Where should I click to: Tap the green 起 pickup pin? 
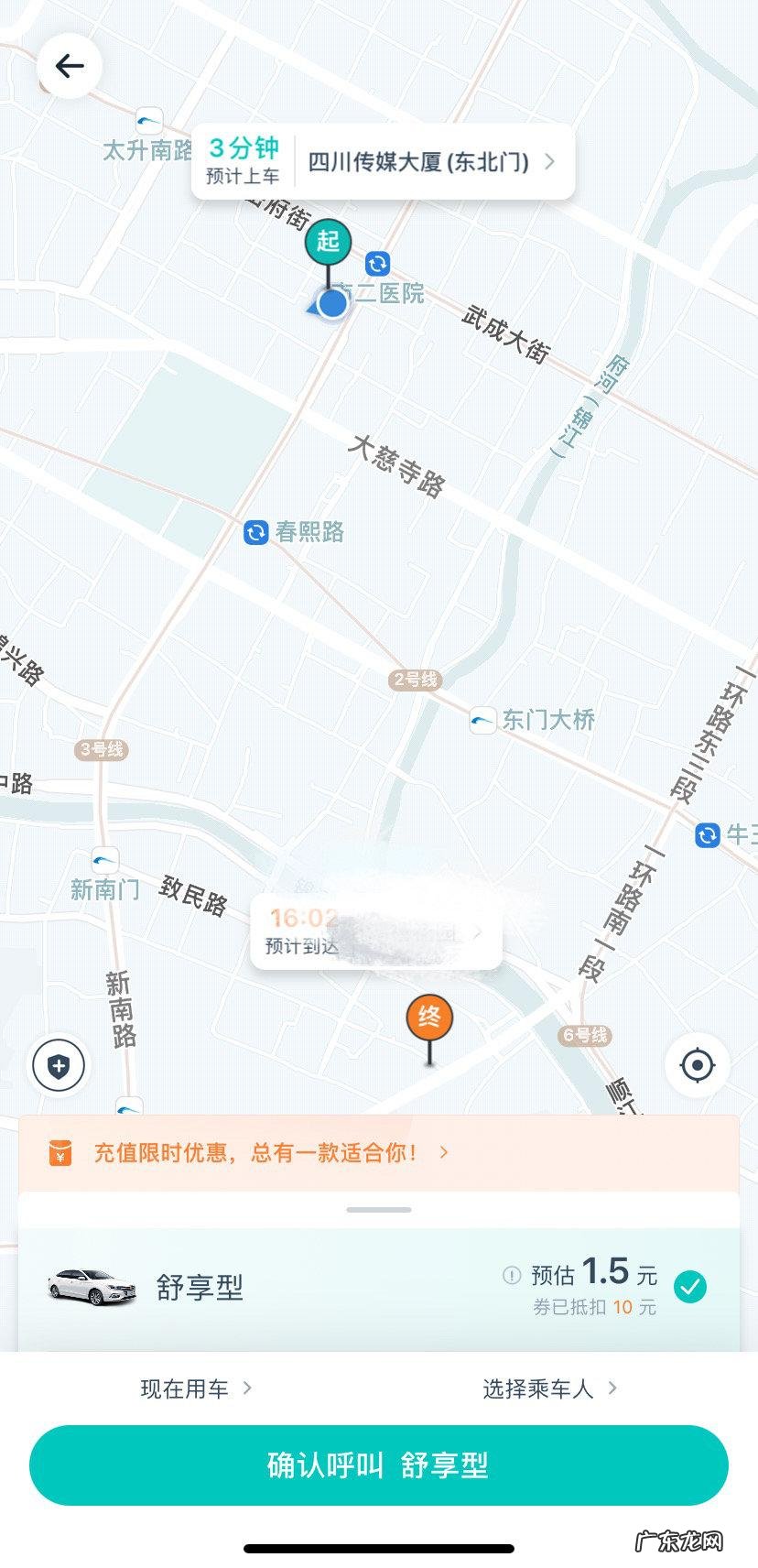point(328,241)
